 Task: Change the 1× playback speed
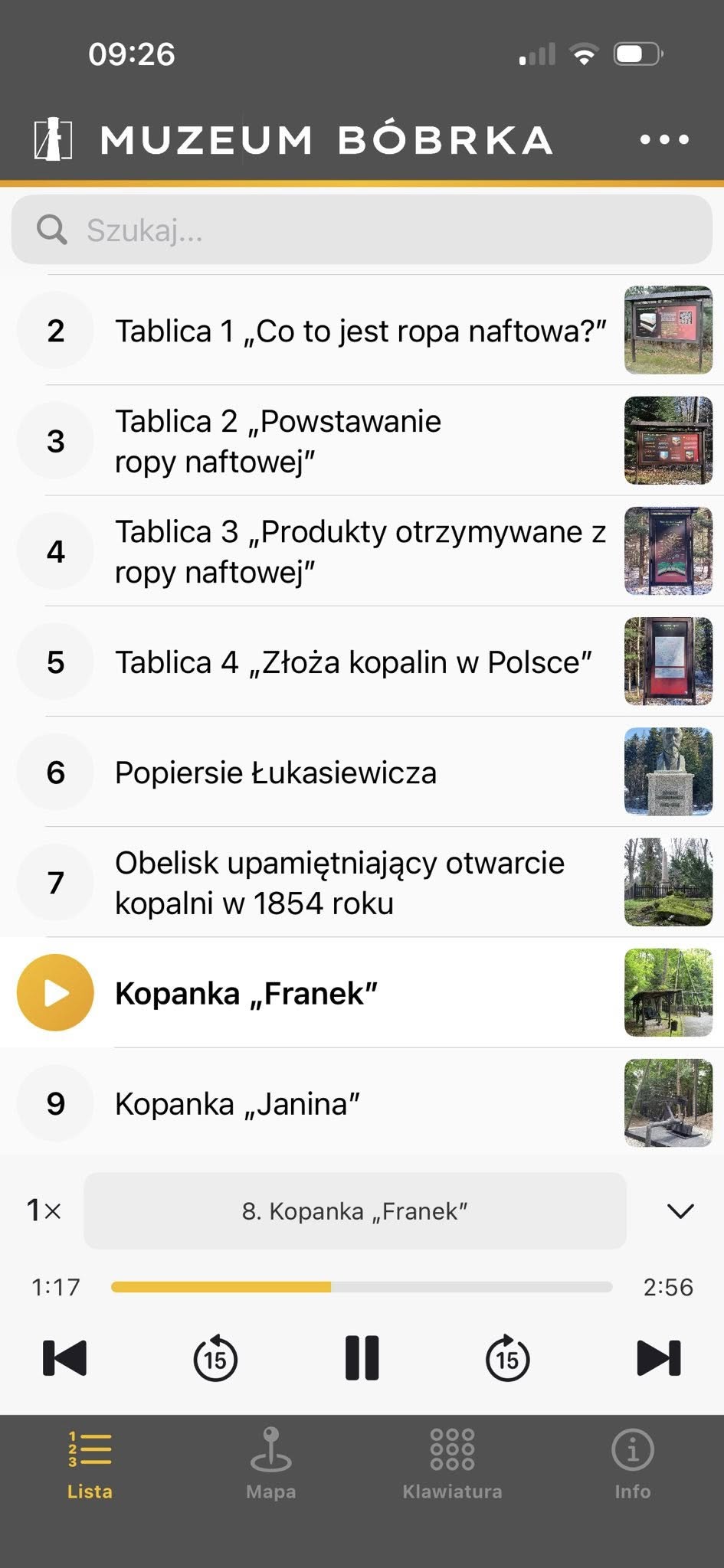[x=44, y=1210]
